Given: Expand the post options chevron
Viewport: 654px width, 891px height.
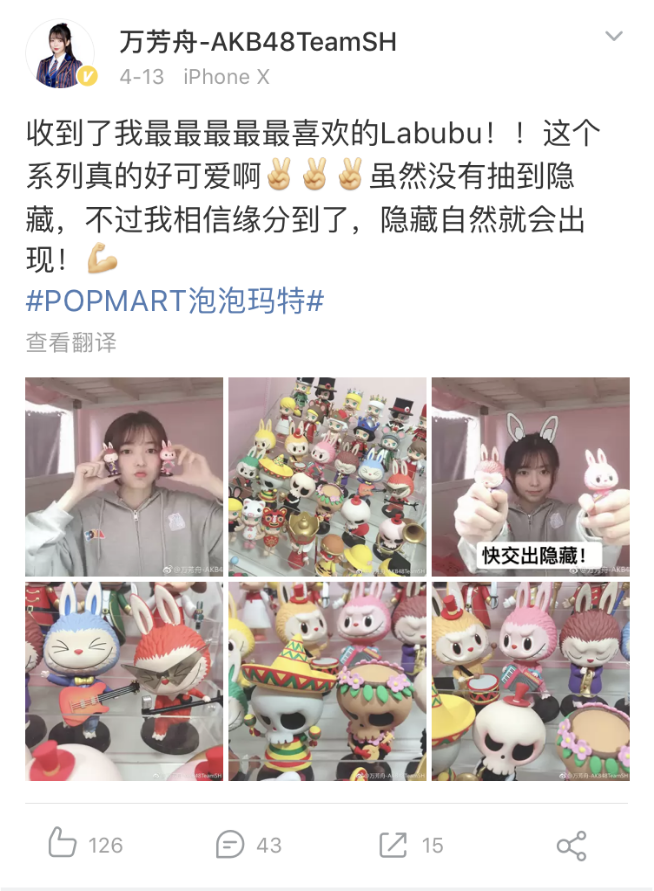Looking at the screenshot, I should 614,37.
